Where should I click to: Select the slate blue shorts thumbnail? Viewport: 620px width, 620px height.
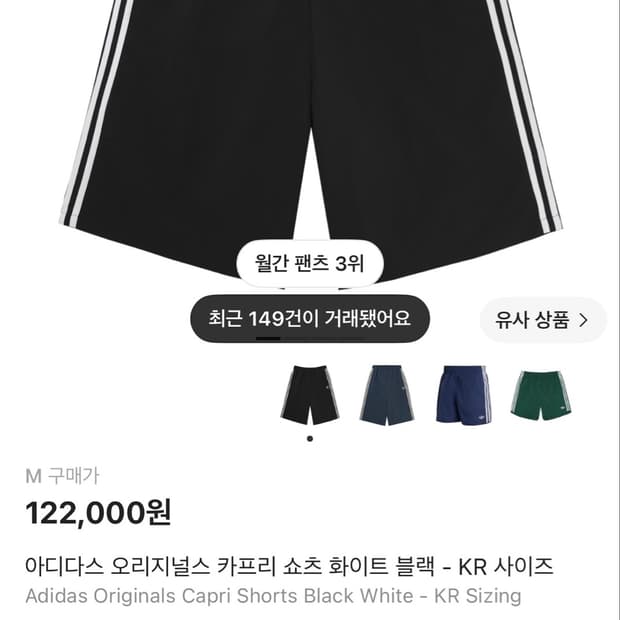click(x=387, y=395)
